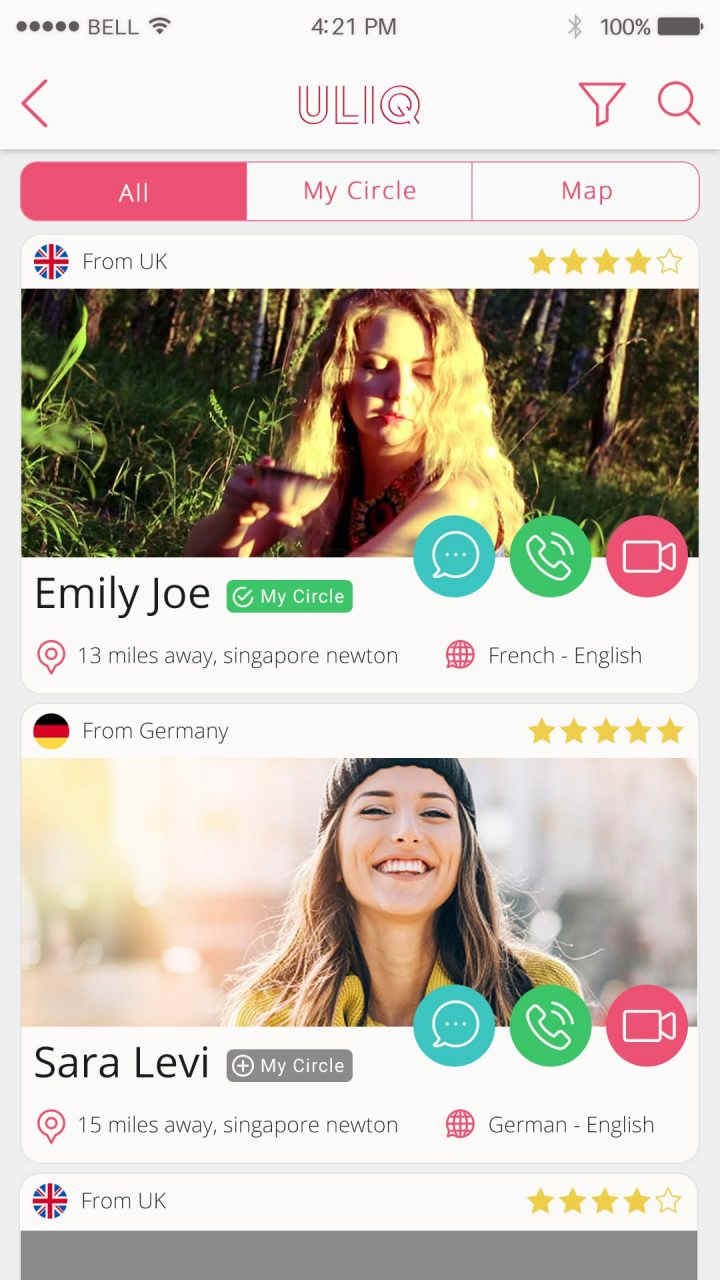The width and height of the screenshot is (720, 1280).
Task: Open the filter options
Action: (601, 103)
